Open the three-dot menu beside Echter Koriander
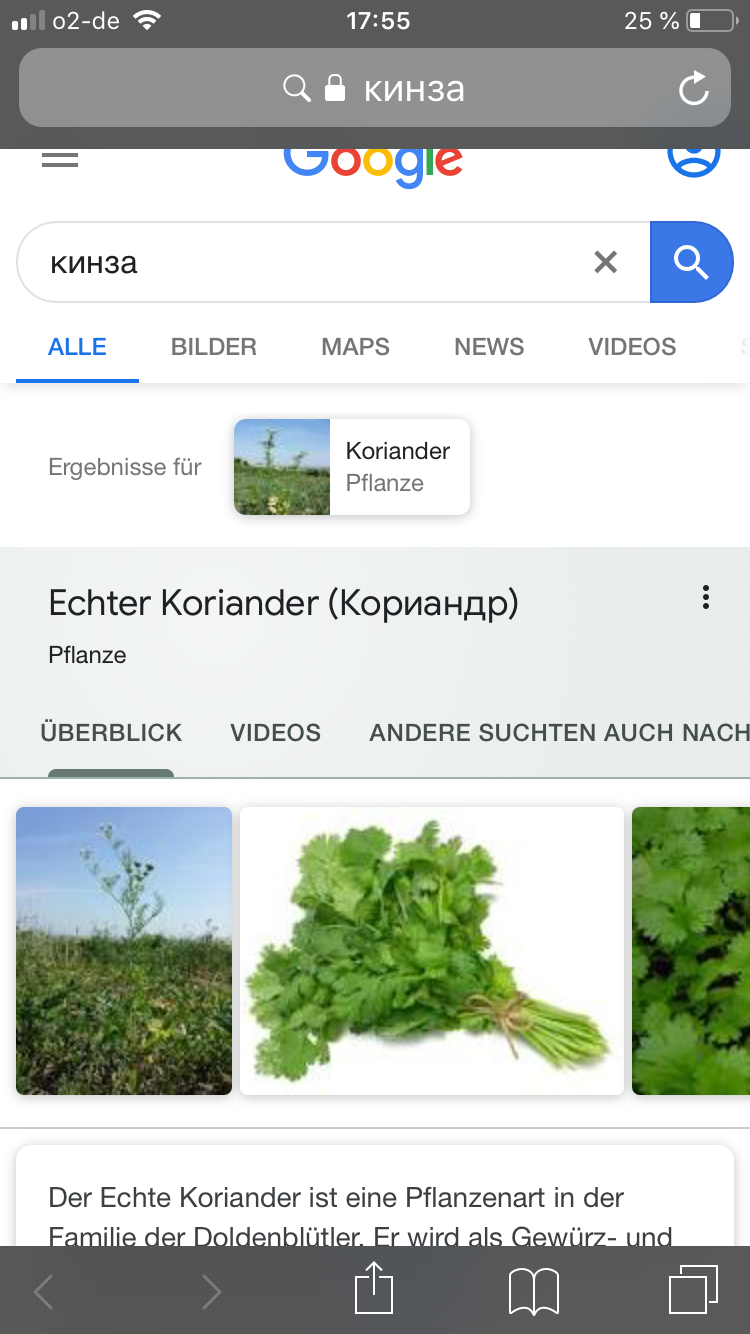750x1334 pixels. pyautogui.click(x=706, y=598)
